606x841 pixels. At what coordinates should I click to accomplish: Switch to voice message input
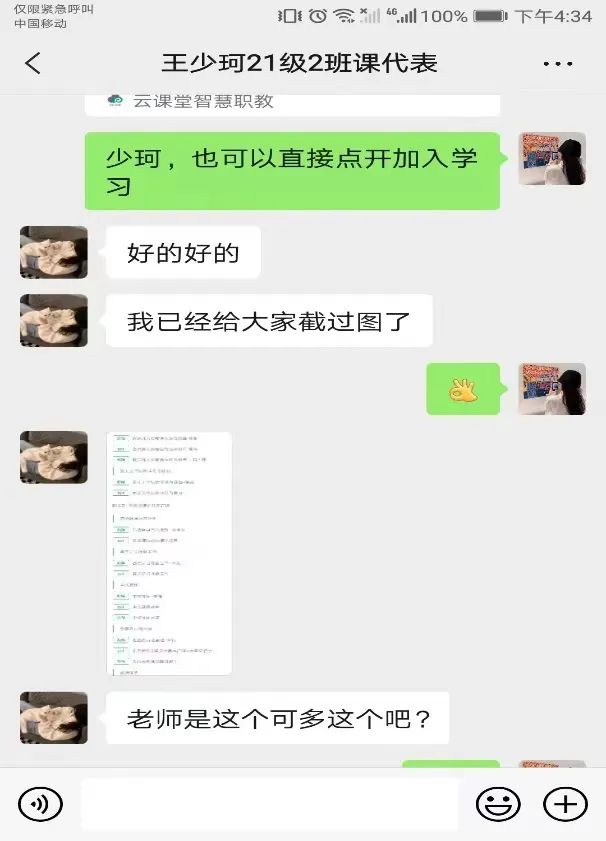point(40,804)
